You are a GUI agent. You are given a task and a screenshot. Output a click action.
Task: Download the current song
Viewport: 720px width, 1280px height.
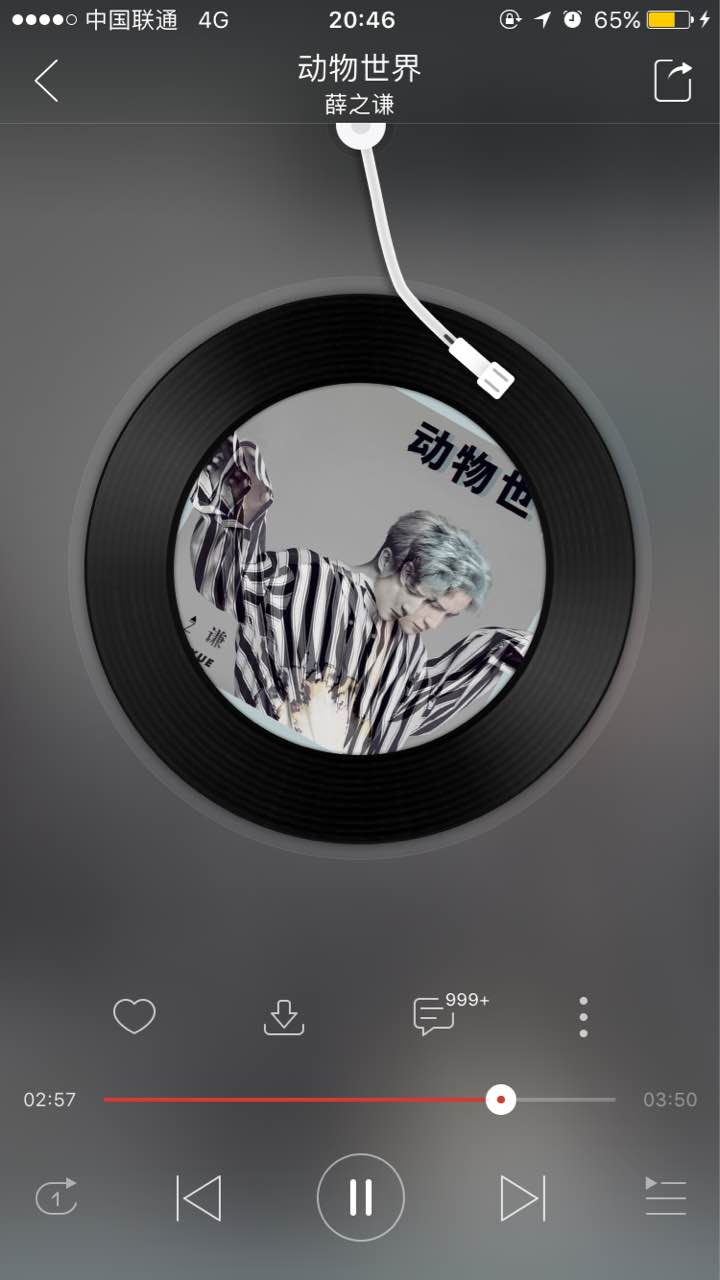(284, 1016)
